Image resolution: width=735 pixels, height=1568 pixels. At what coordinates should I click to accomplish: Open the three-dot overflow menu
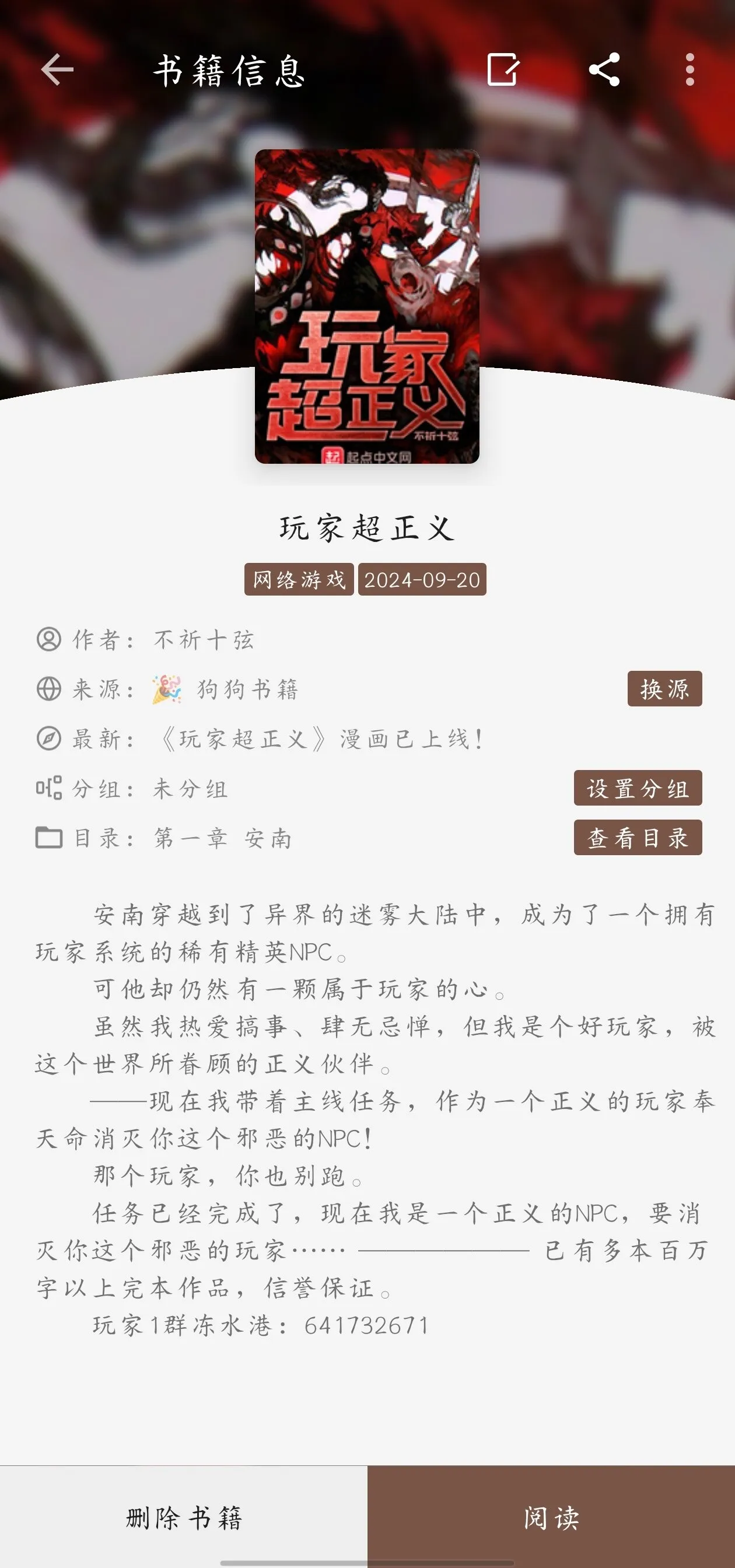click(689, 69)
